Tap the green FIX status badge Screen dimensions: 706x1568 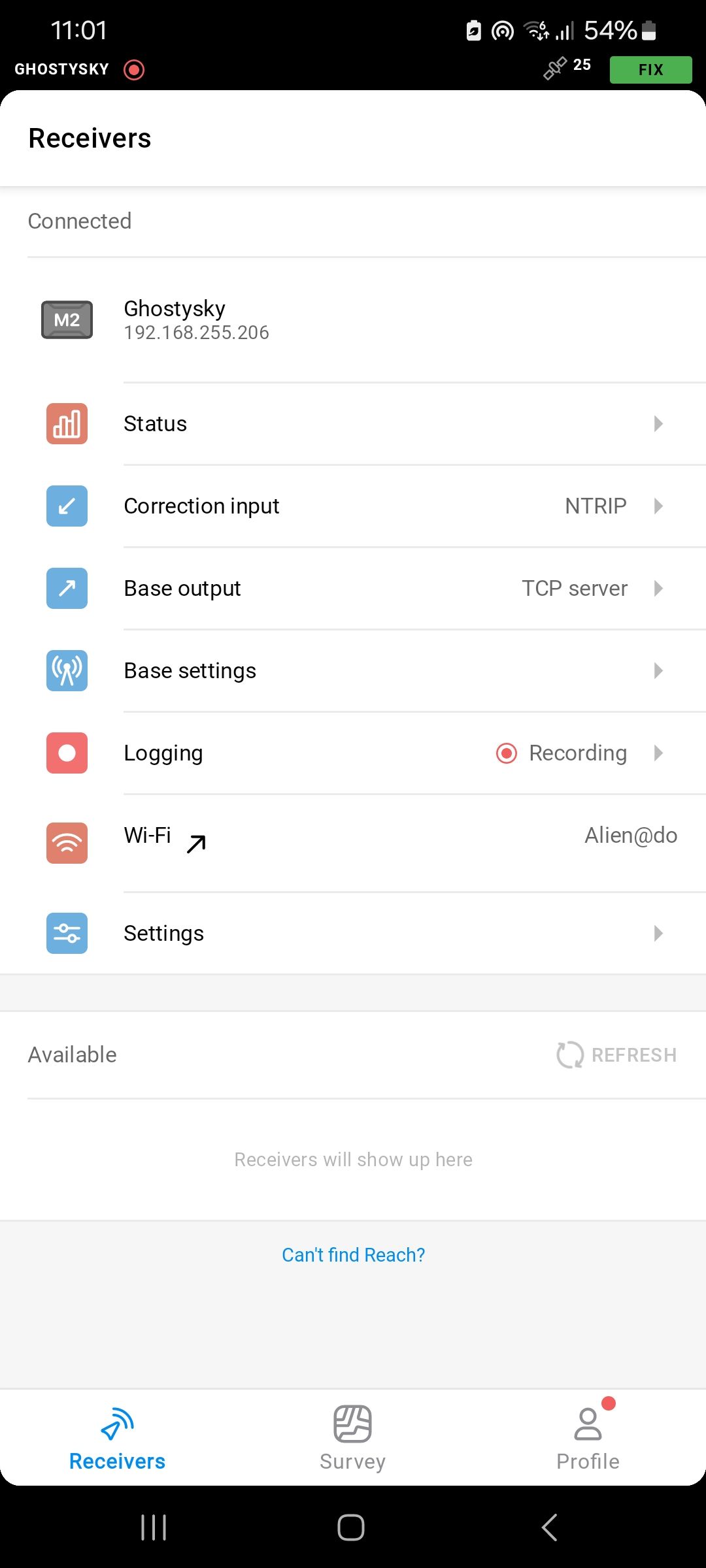coord(650,69)
